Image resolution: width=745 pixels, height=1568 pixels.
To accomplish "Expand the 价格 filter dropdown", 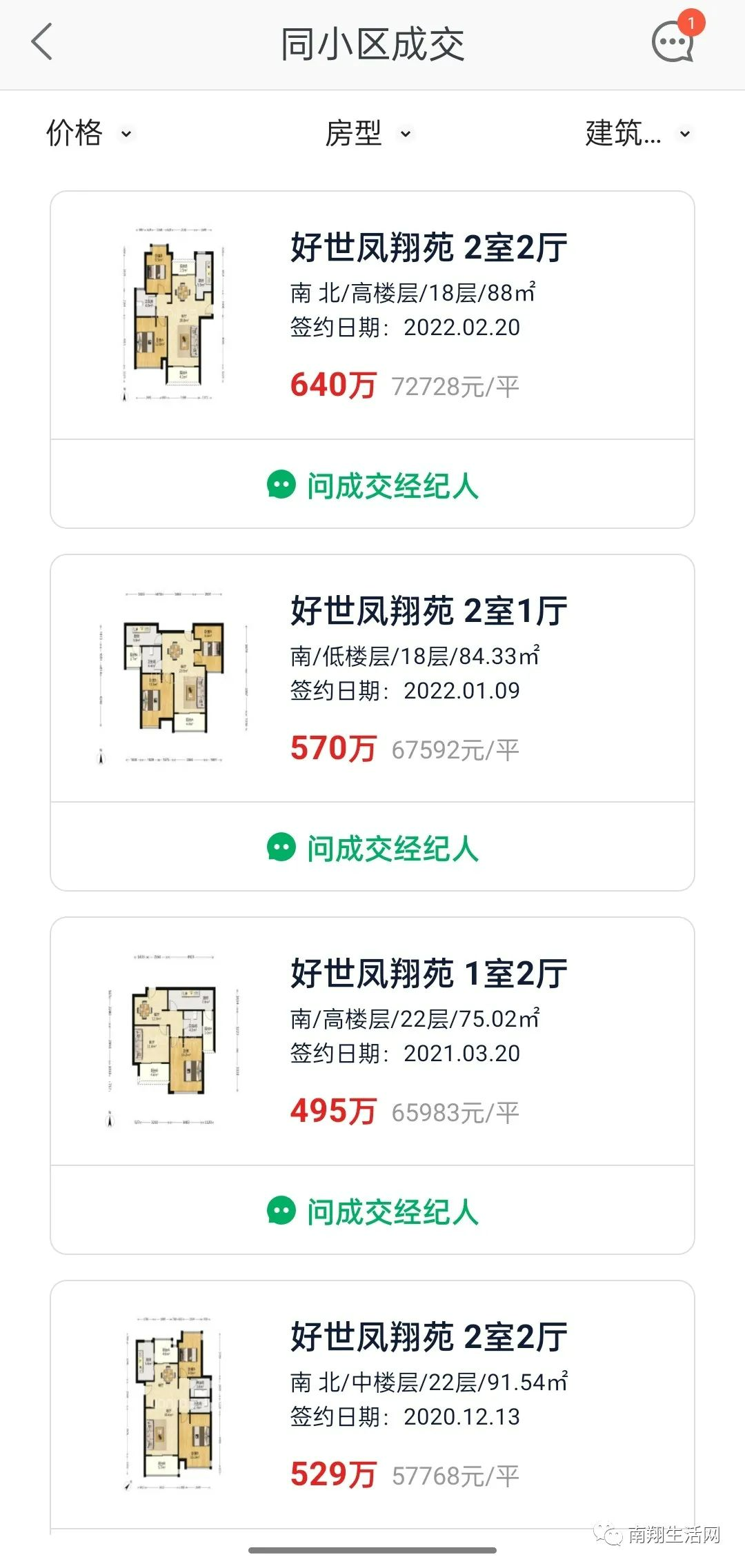I will (88, 133).
